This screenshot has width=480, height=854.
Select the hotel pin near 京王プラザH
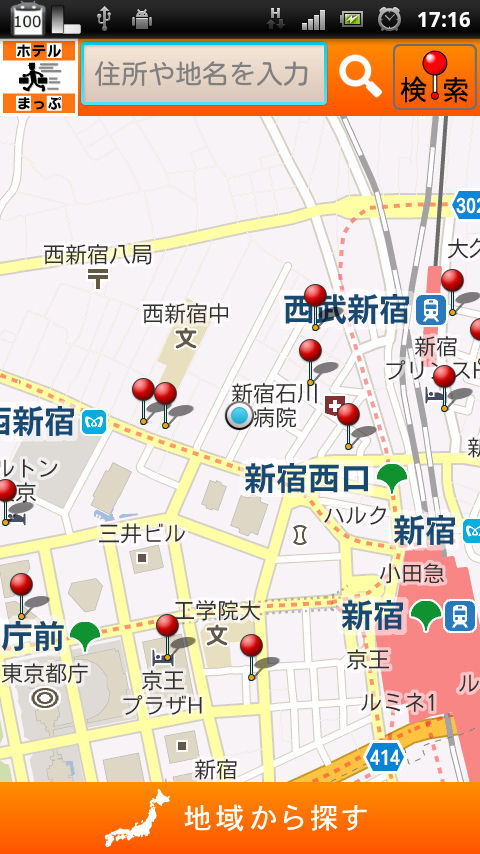click(x=167, y=637)
